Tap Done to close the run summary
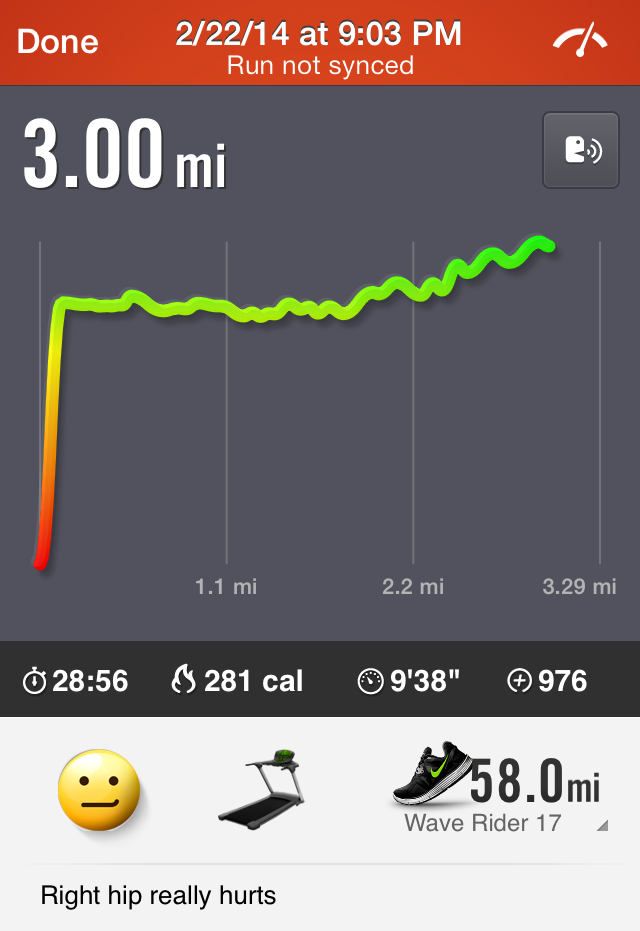This screenshot has width=640, height=931. [58, 42]
